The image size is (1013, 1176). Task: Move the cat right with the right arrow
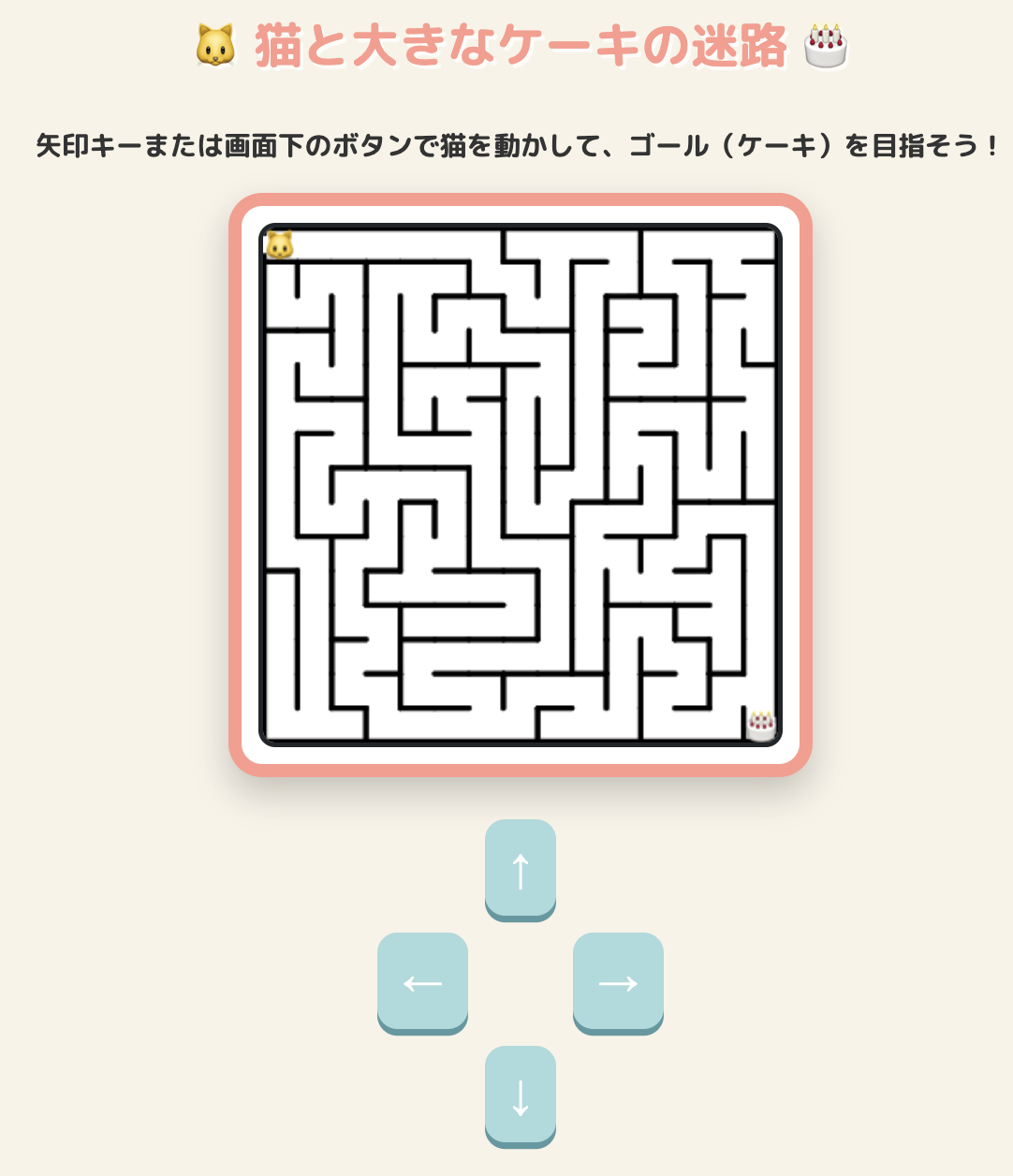(x=618, y=981)
